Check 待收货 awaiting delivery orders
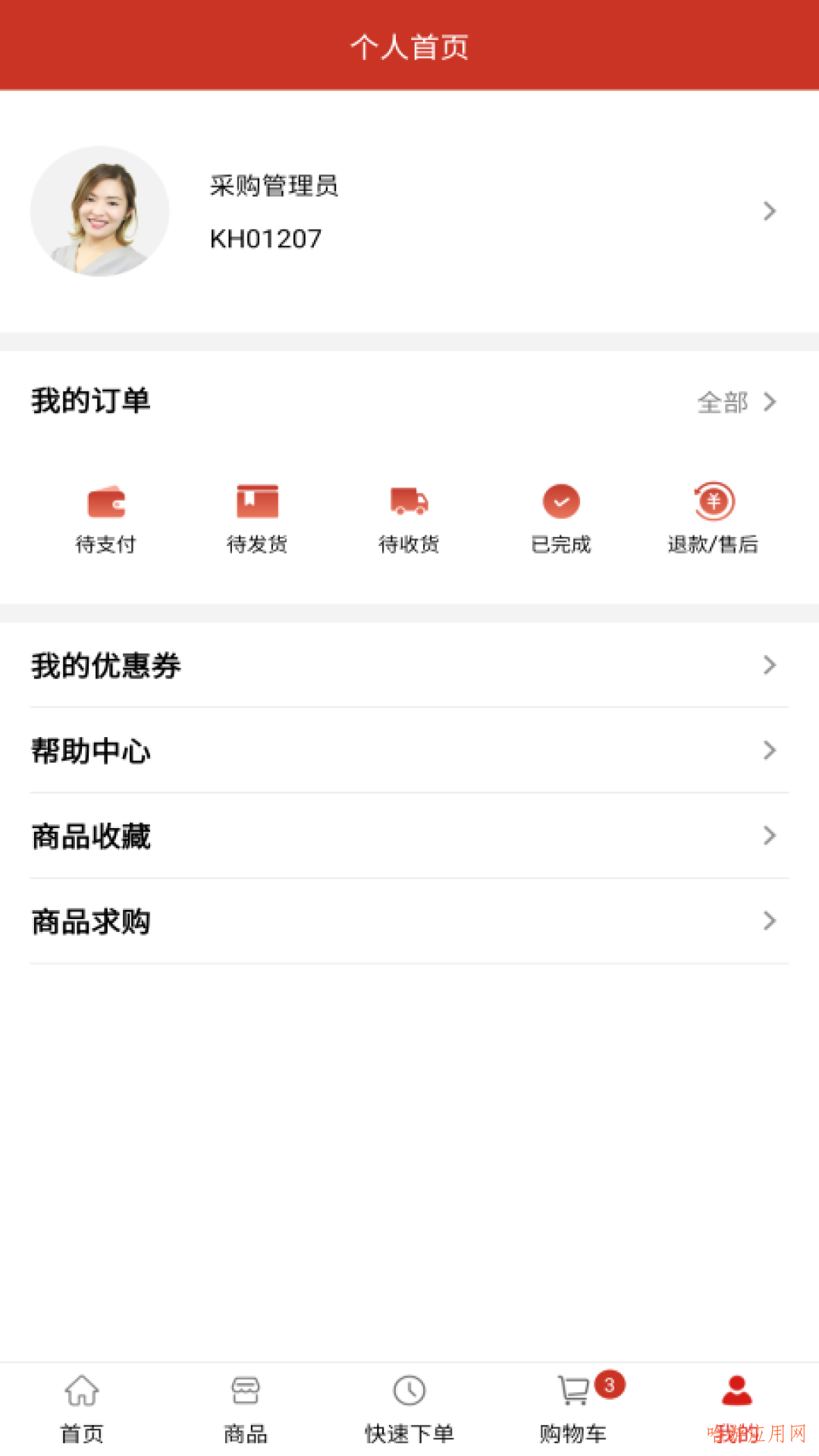Screen dimensions: 819x1456 pos(409,518)
